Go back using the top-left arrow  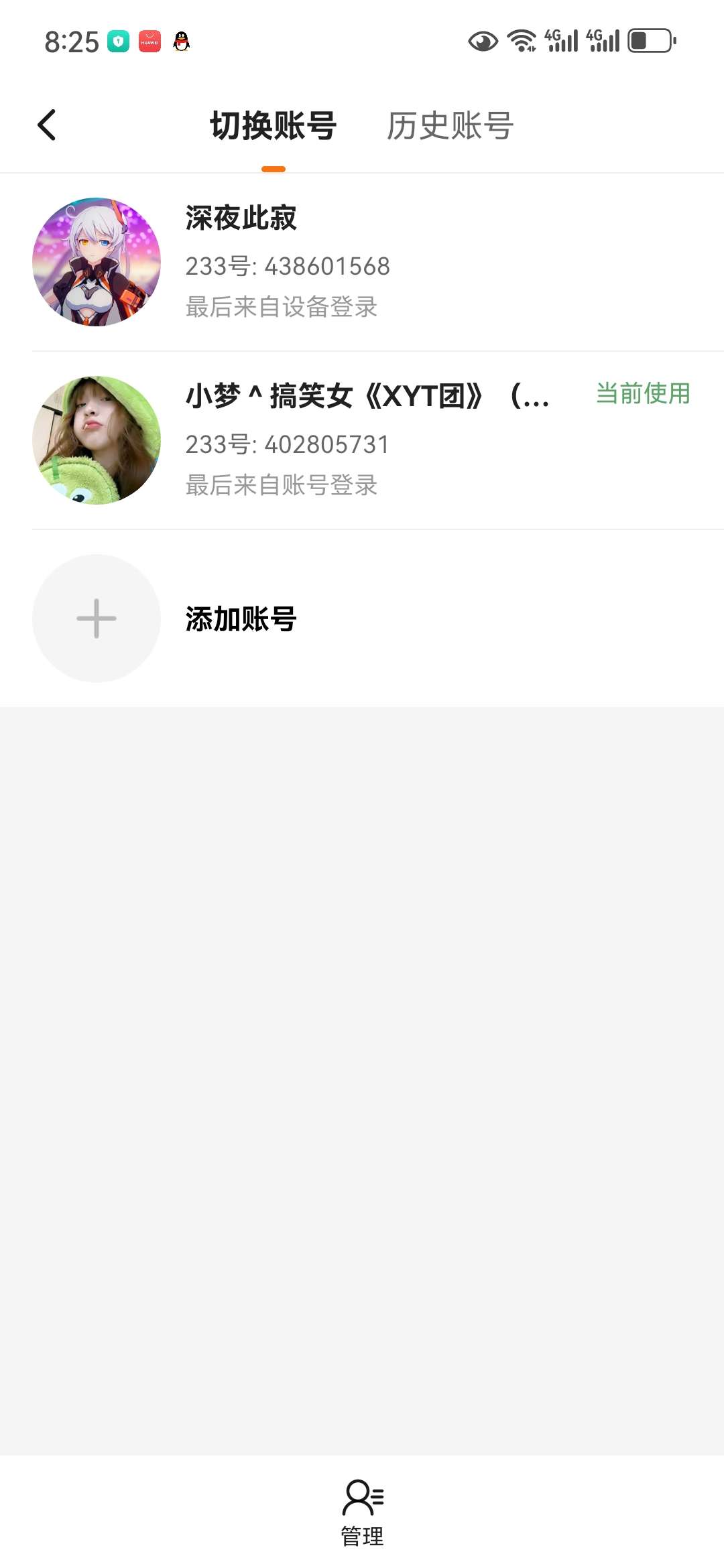coord(47,125)
